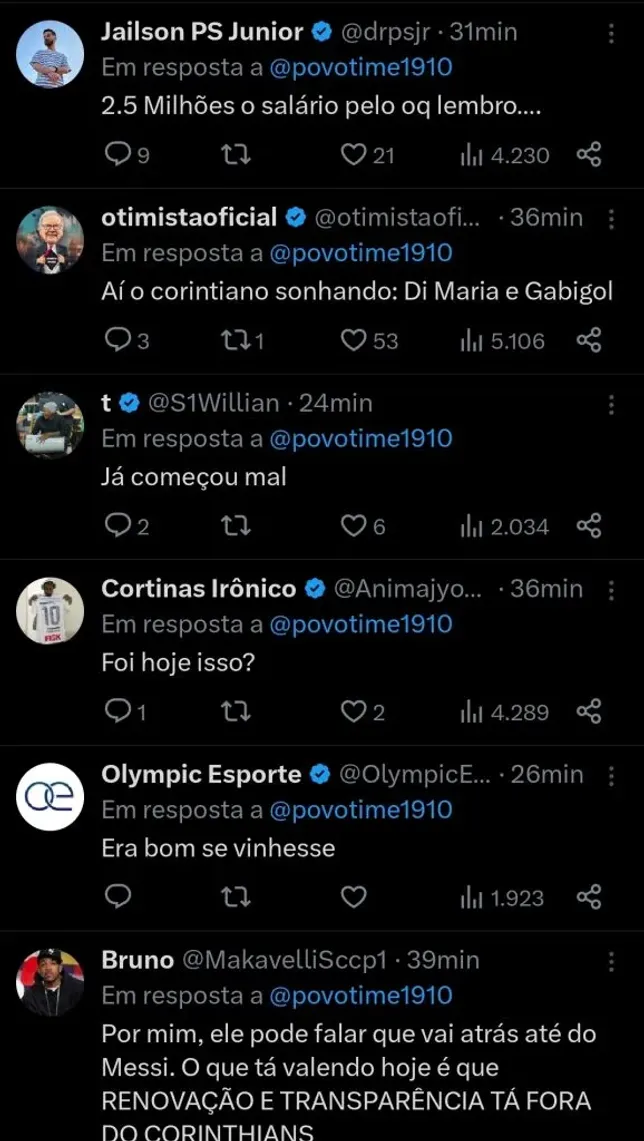Share otimistaoficial's tweet

point(589,341)
